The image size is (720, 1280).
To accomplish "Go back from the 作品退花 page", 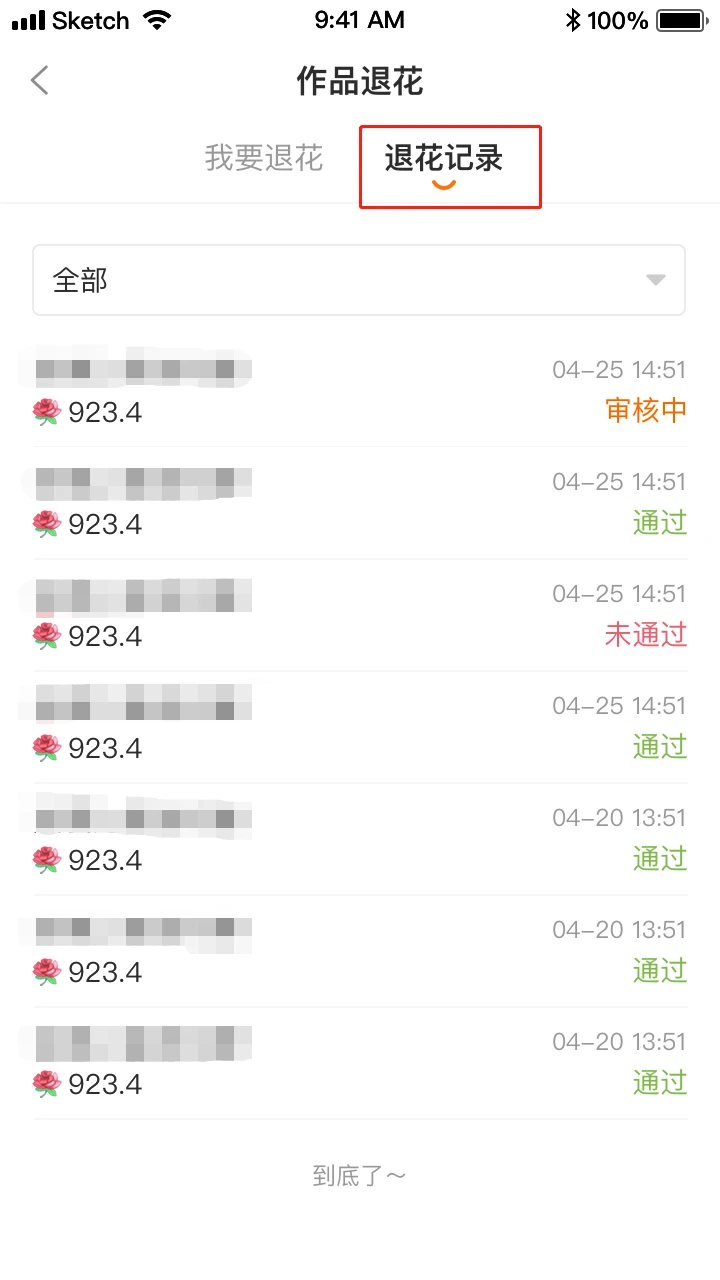I will click(40, 80).
